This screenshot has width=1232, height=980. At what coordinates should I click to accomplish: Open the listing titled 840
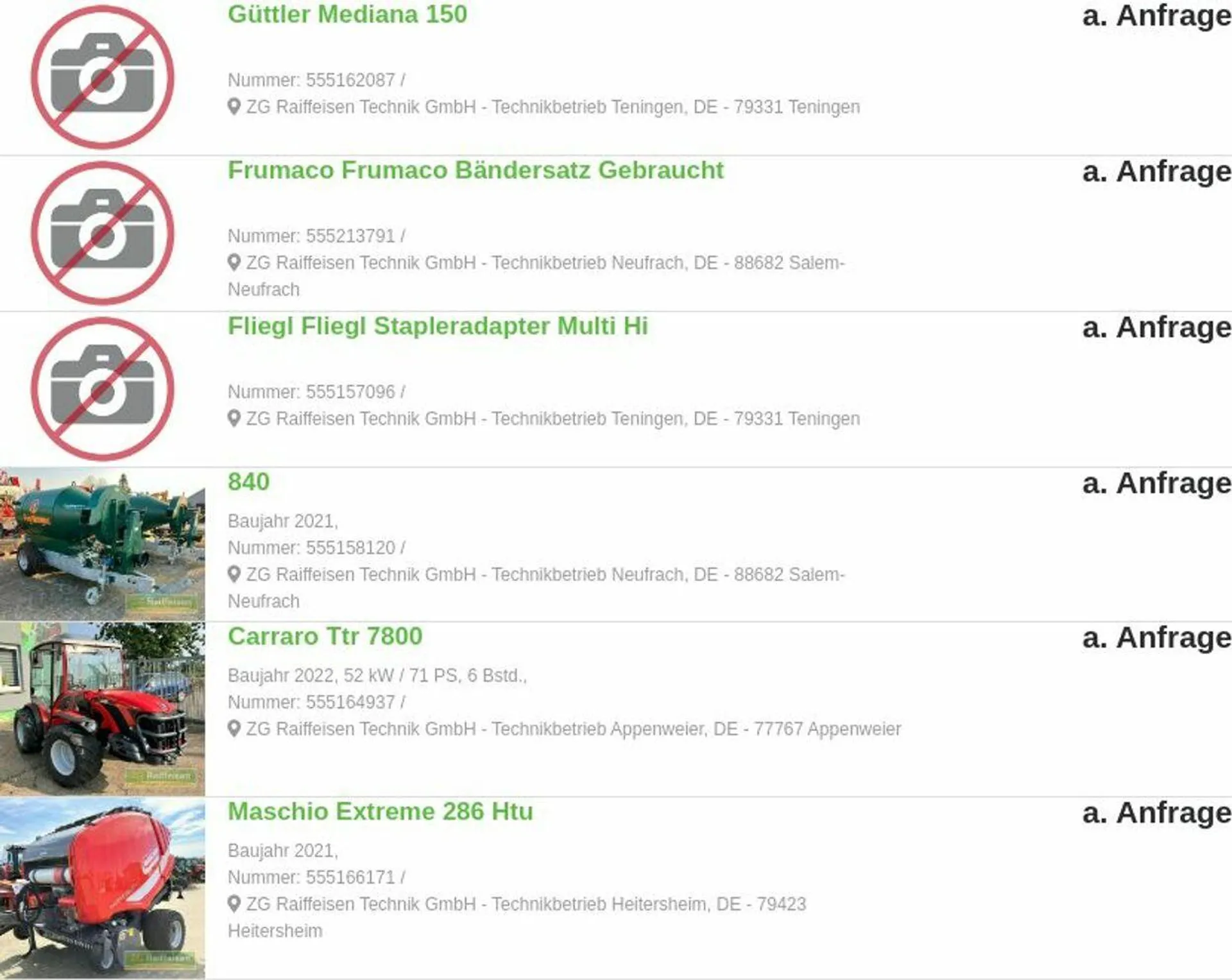pyautogui.click(x=249, y=481)
